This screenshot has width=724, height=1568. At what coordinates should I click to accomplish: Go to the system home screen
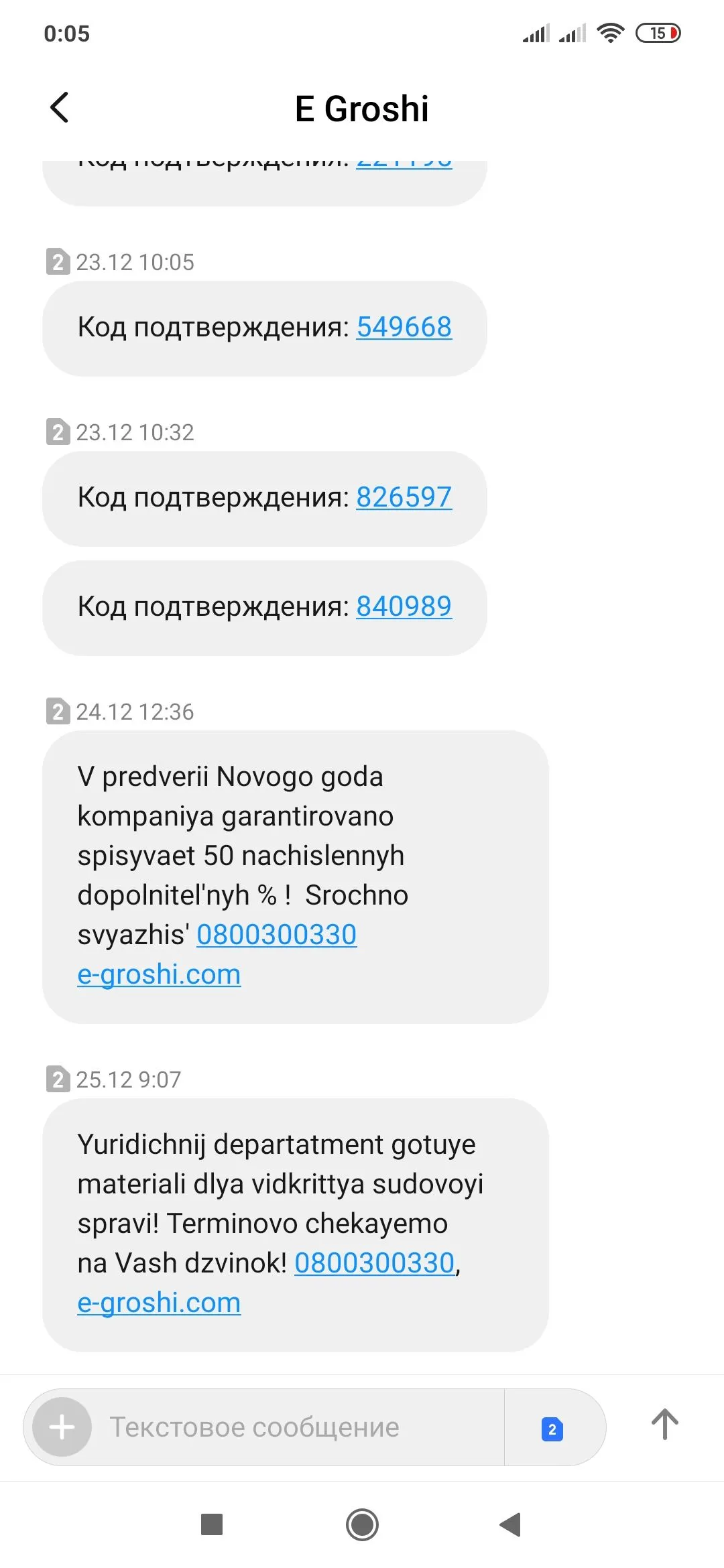coord(362,1524)
